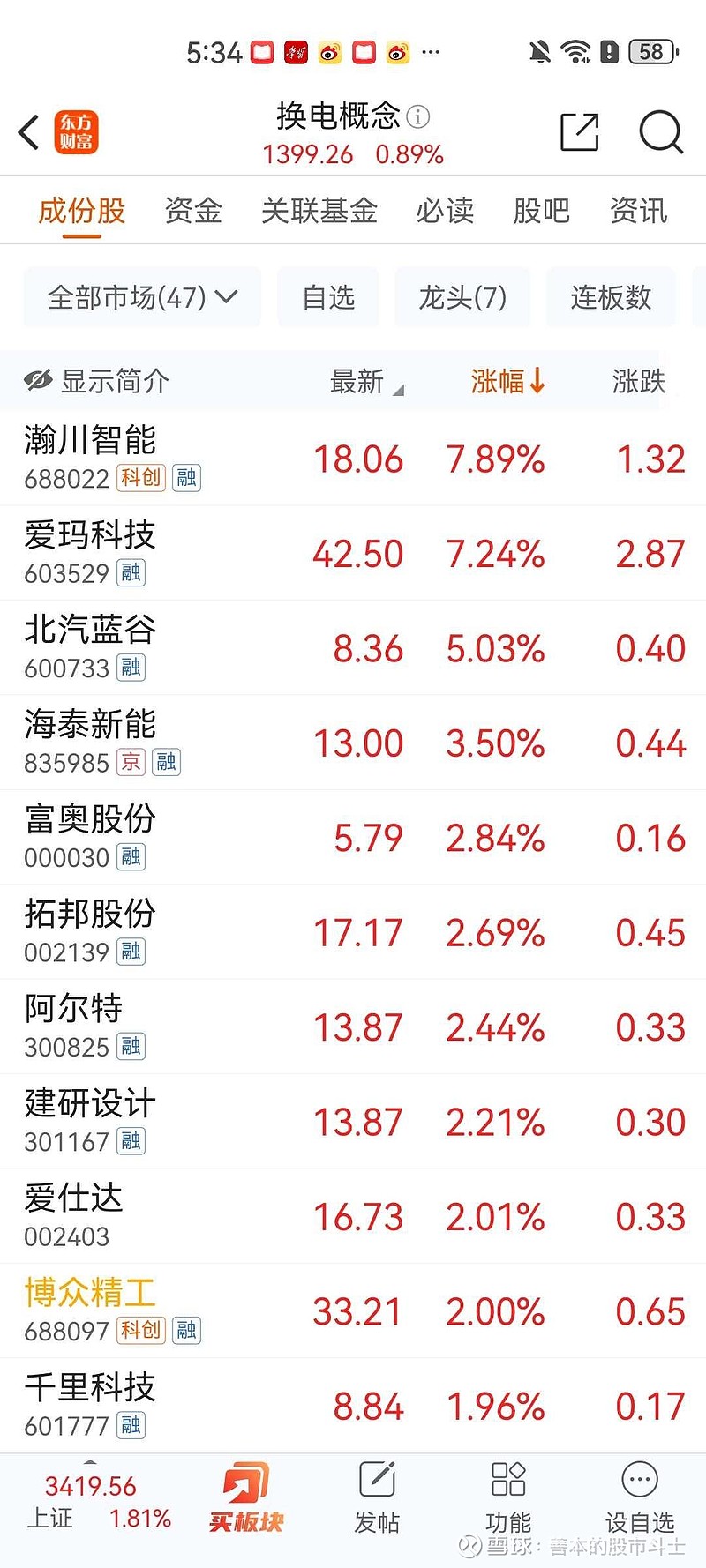Image resolution: width=706 pixels, height=1568 pixels.
Task: Toggle 显示简介 visibility
Action: tap(96, 381)
